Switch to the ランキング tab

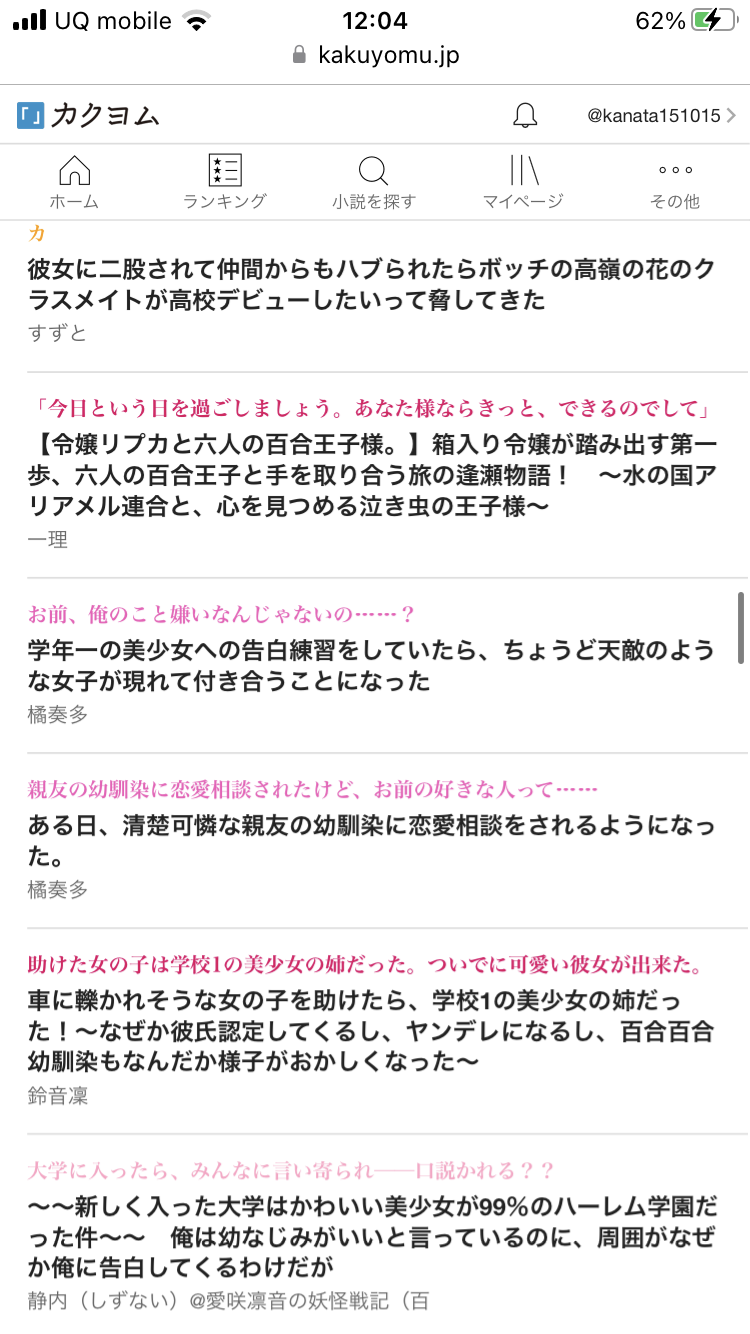224,183
